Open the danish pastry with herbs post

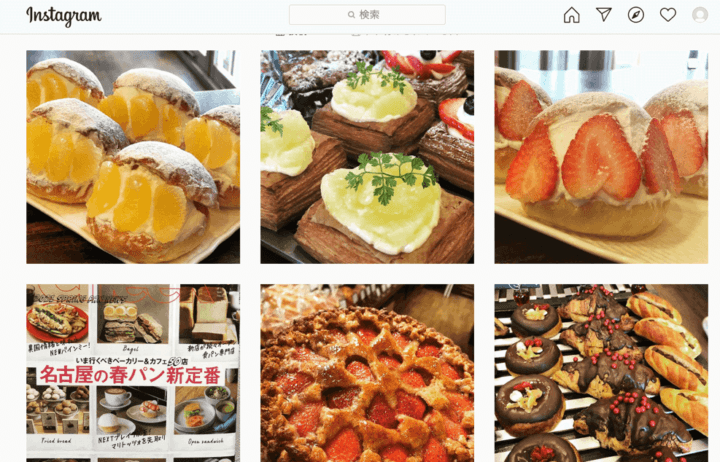(x=367, y=157)
